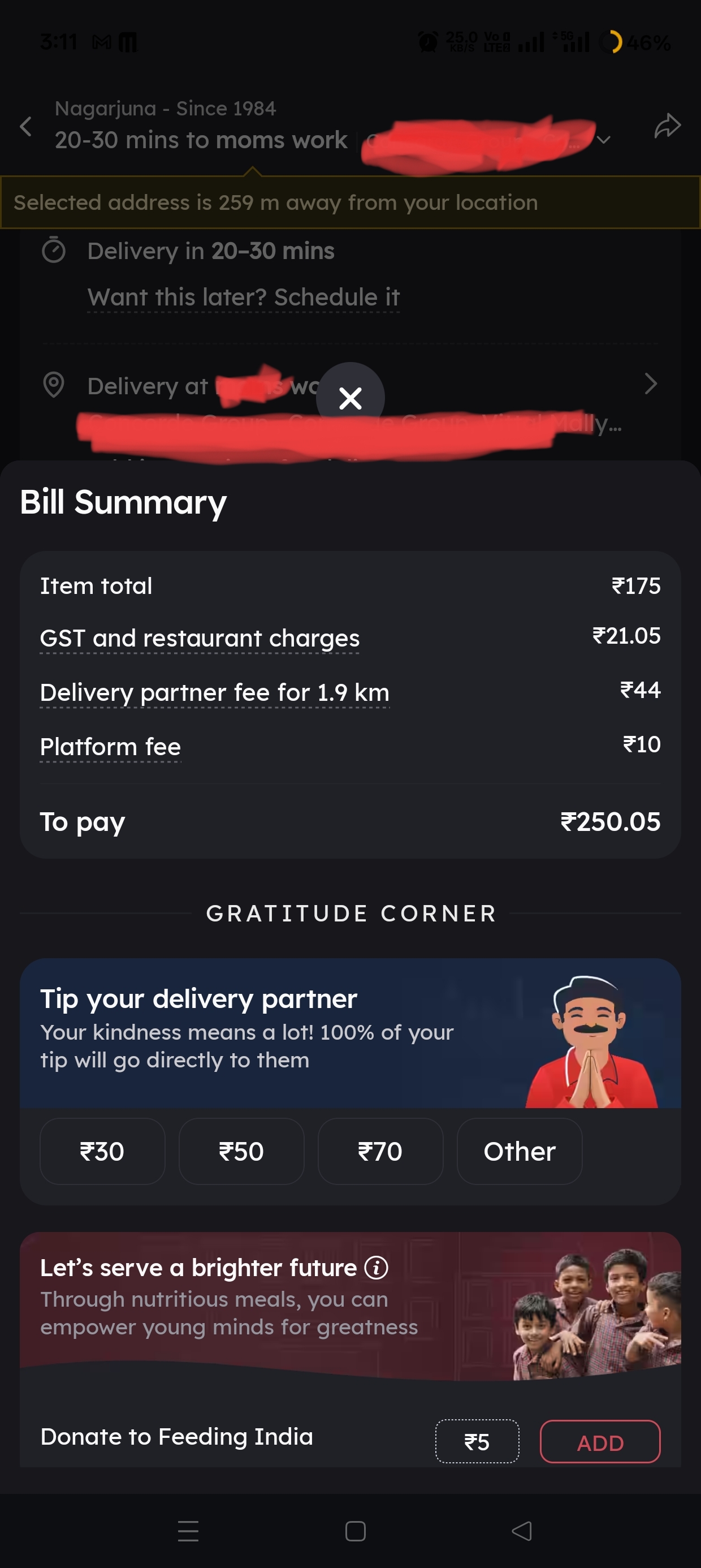Edit the ₹5 donation amount
Viewport: 701px width, 1568px height.
pos(477,1442)
